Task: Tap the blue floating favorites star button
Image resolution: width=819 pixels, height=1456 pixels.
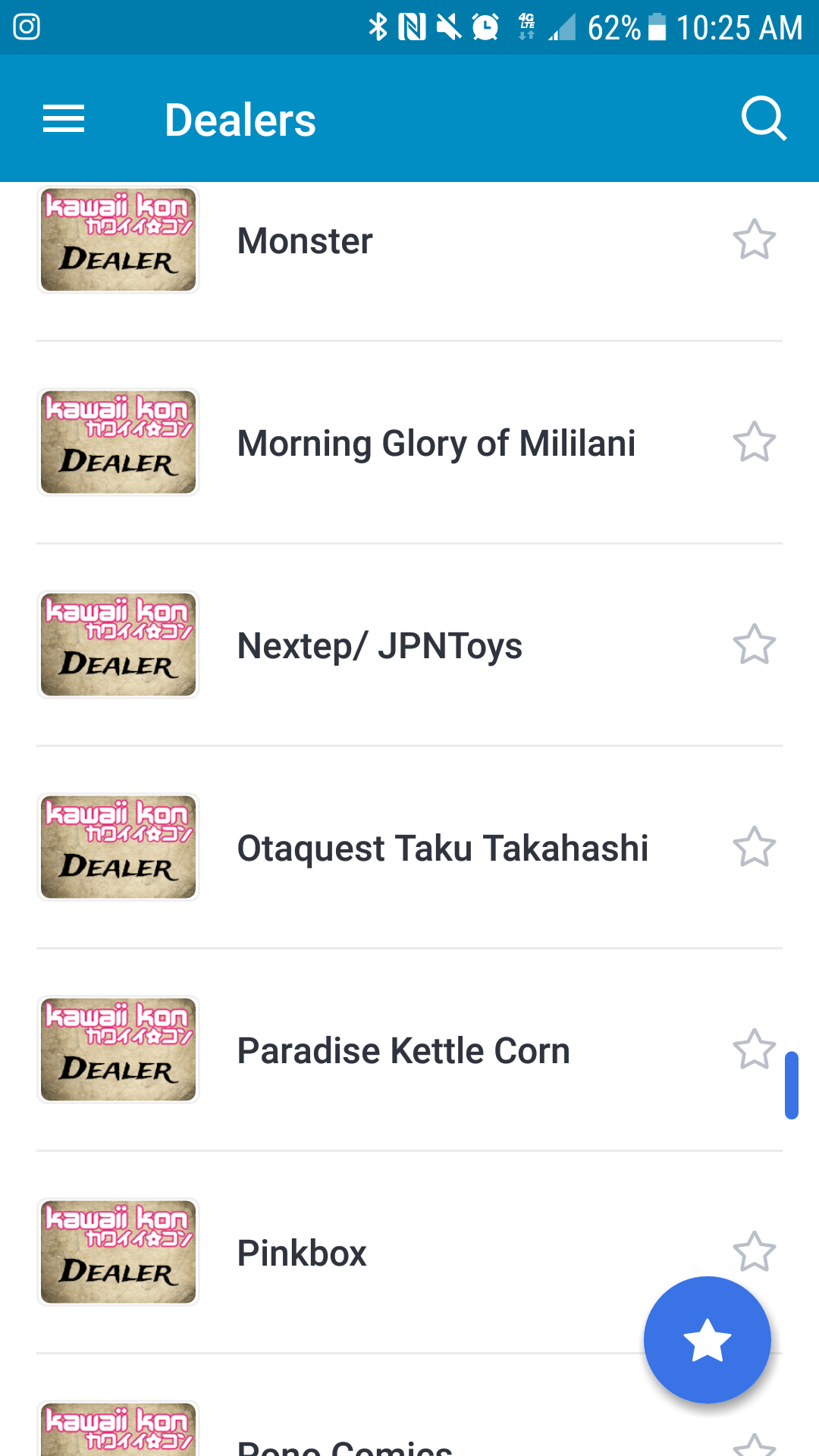Action: (707, 1340)
